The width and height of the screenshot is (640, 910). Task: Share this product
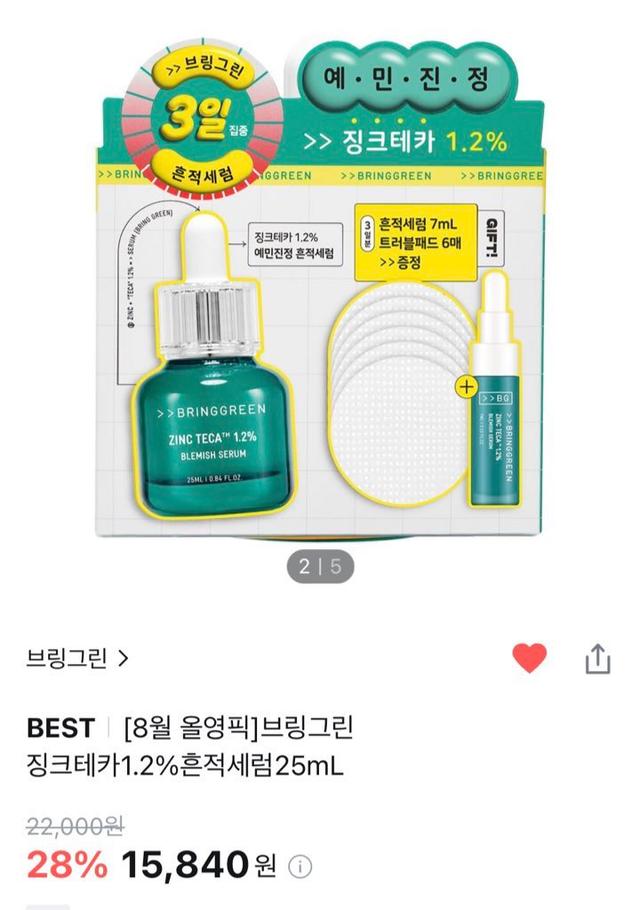click(596, 658)
